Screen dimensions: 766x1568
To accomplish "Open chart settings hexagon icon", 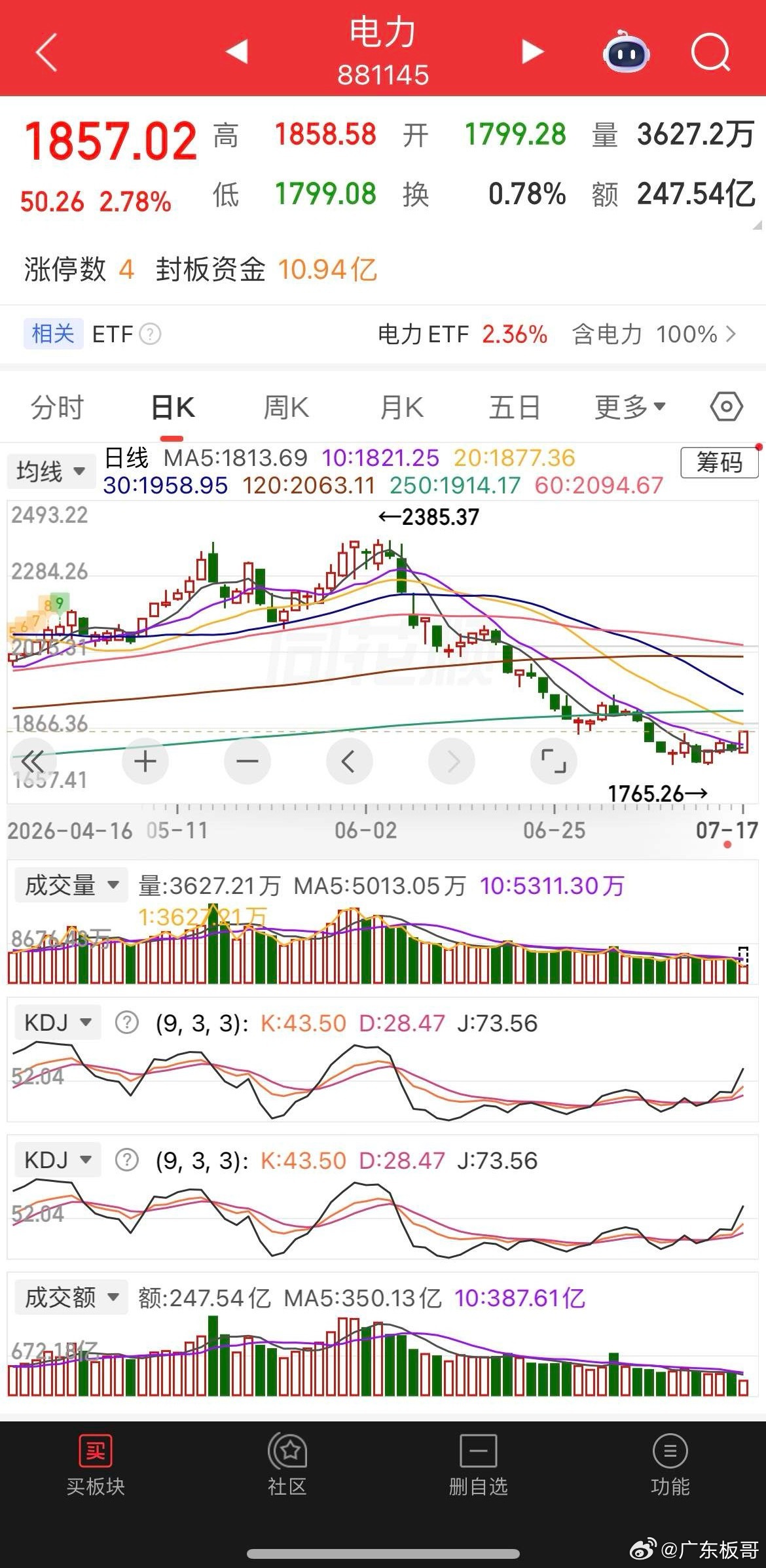I will coord(726,407).
